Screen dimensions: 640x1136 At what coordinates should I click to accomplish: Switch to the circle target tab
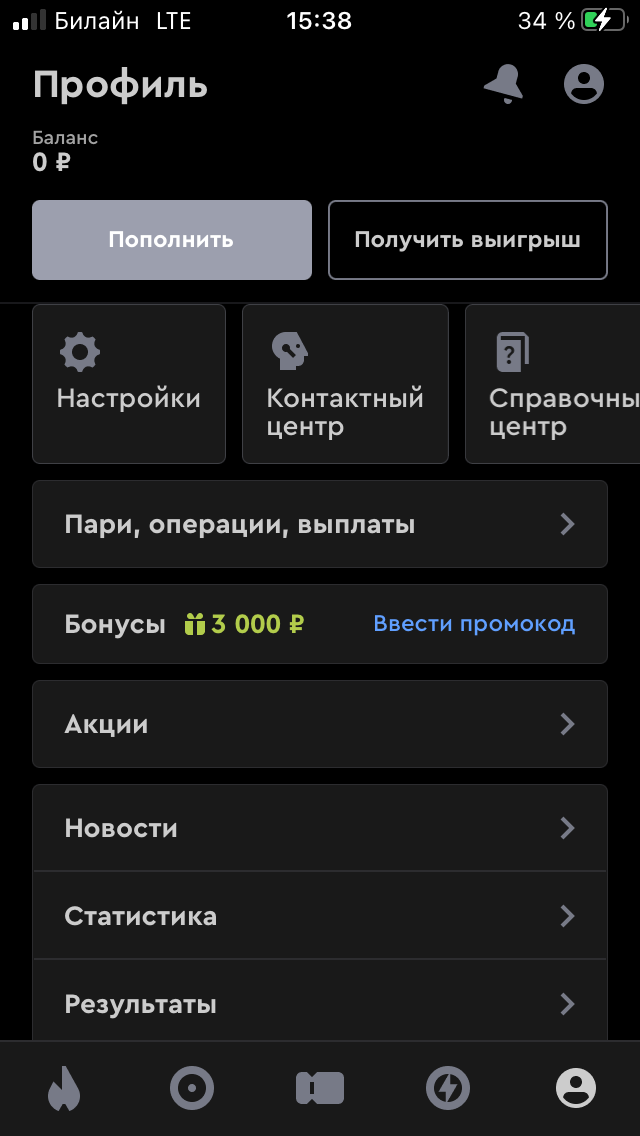(191, 1087)
